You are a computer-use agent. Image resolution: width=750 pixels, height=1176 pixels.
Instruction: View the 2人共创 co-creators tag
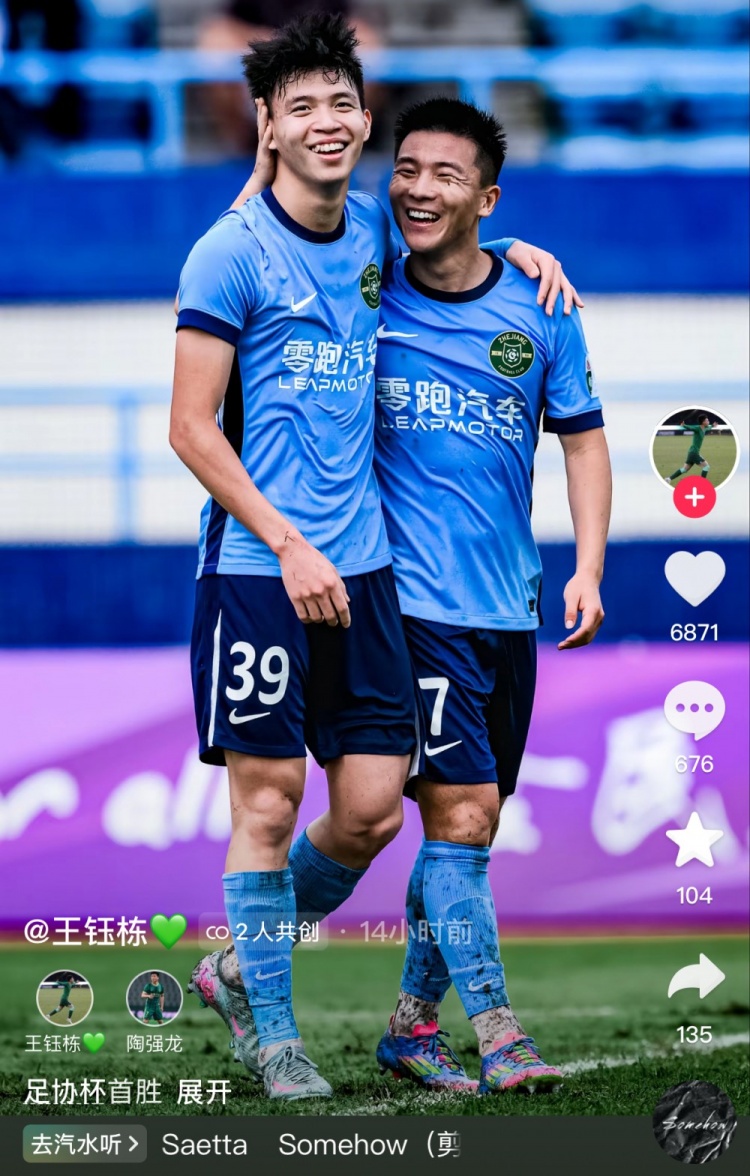(x=262, y=932)
